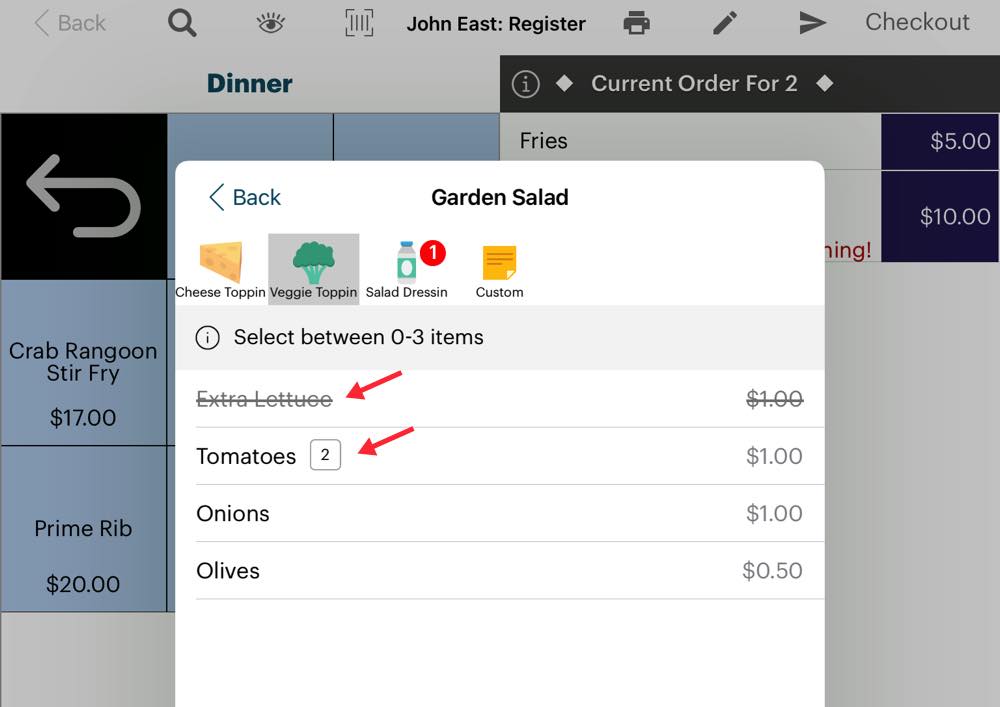The height and width of the screenshot is (707, 1000).
Task: Select Prime Rib menu item
Action: tap(84, 529)
